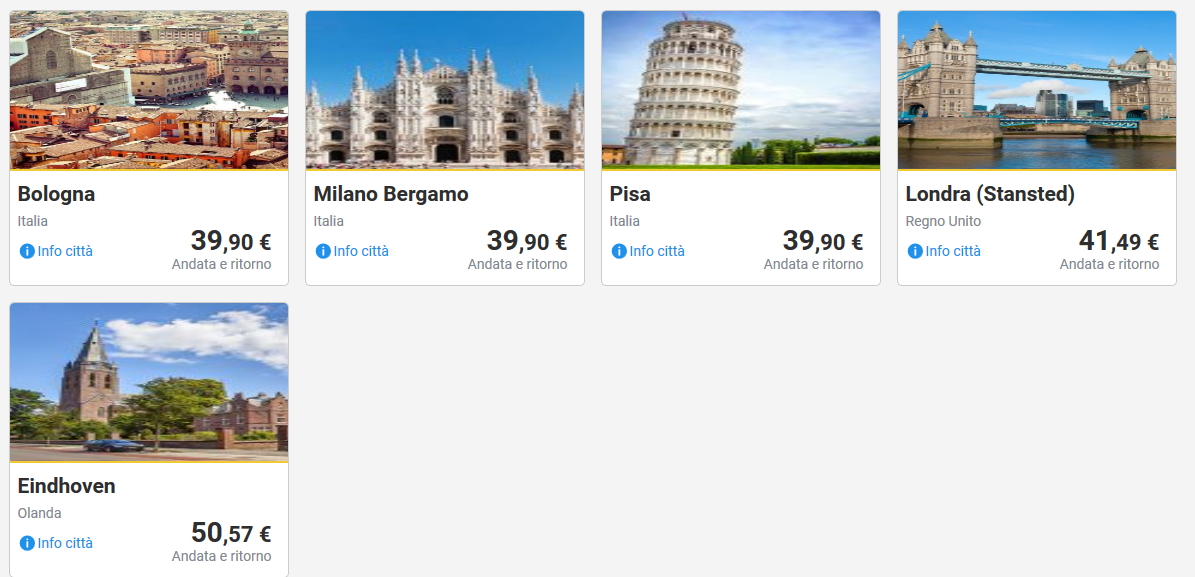
Task: View Info città for Londra (Stansted)
Action: [945, 251]
